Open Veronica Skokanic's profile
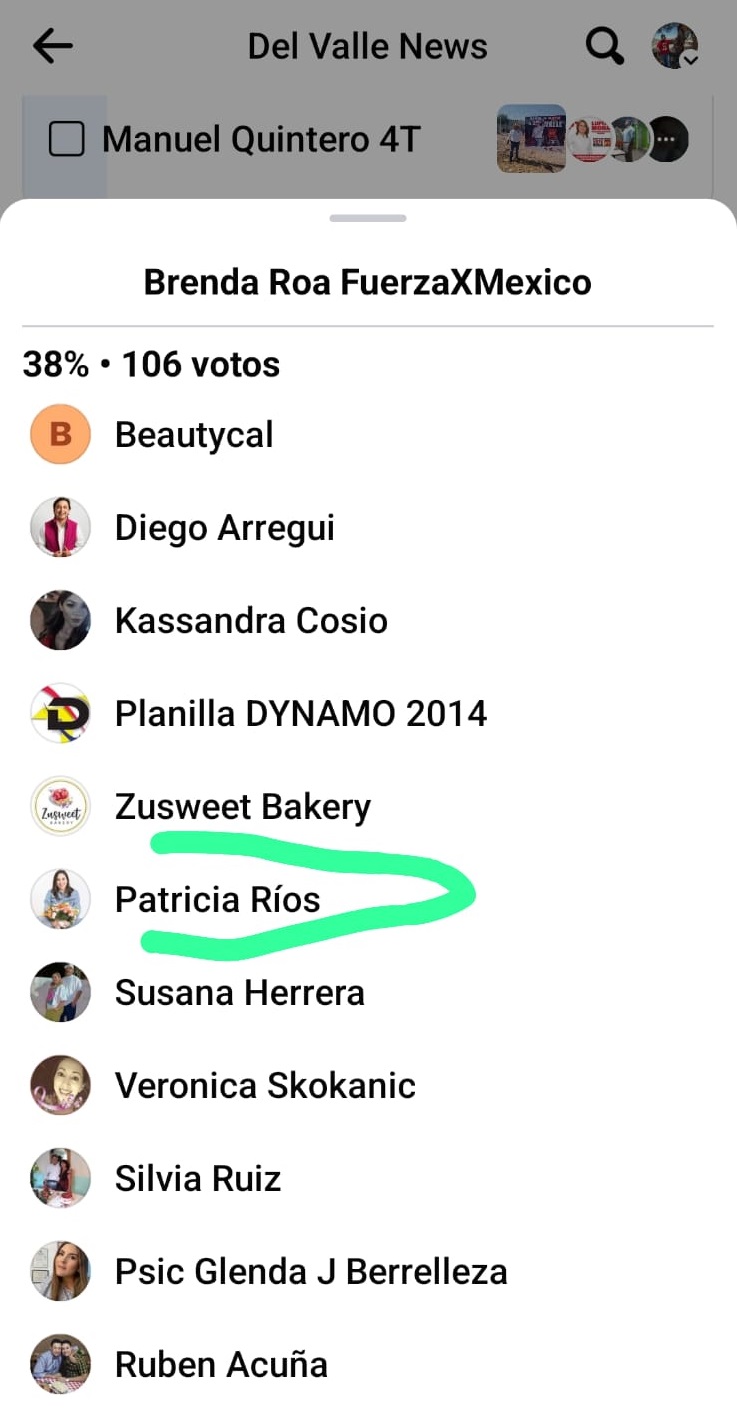737x1413 pixels. 265,1086
